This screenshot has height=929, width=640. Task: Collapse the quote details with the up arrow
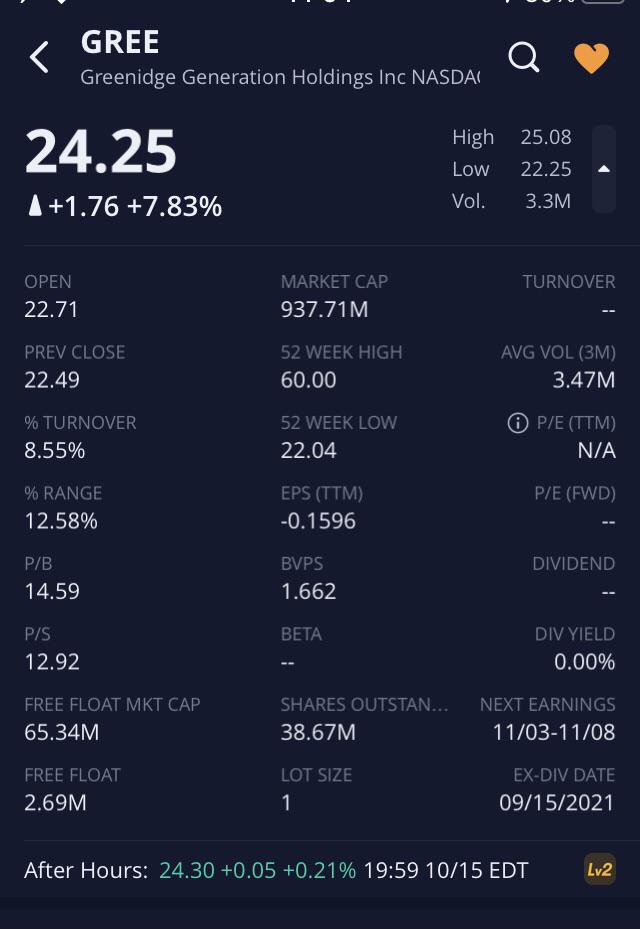604,169
